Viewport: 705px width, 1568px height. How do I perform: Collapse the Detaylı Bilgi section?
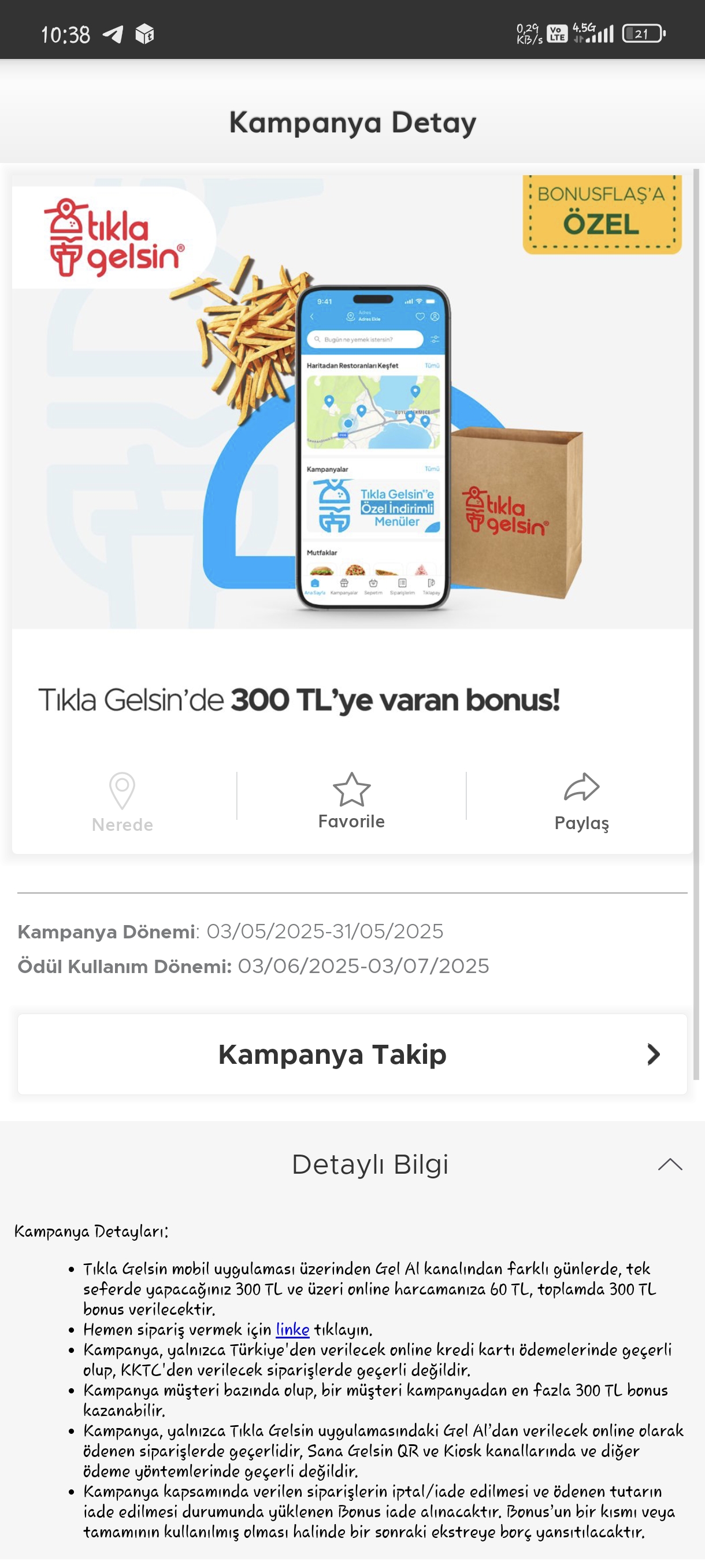[669, 1164]
